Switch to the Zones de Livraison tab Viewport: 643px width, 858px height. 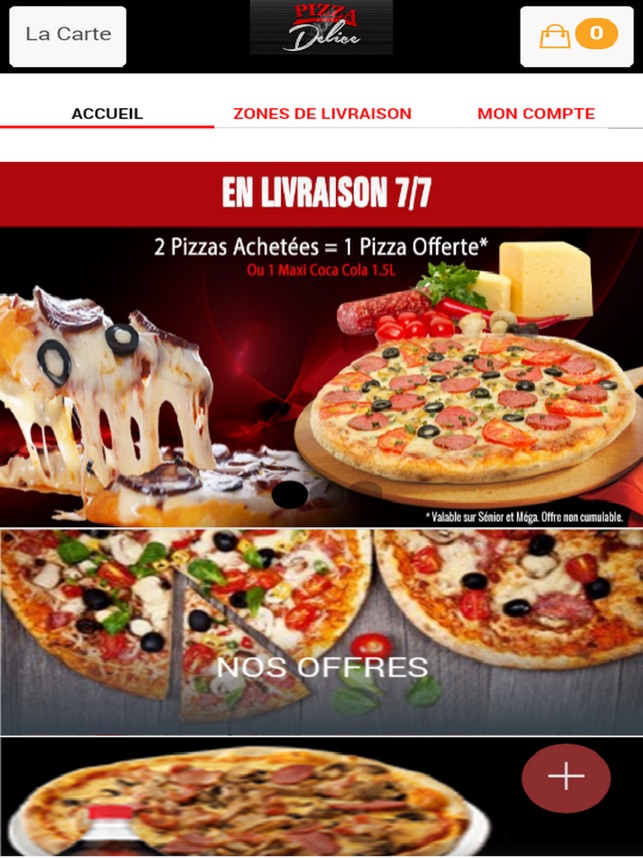(322, 114)
